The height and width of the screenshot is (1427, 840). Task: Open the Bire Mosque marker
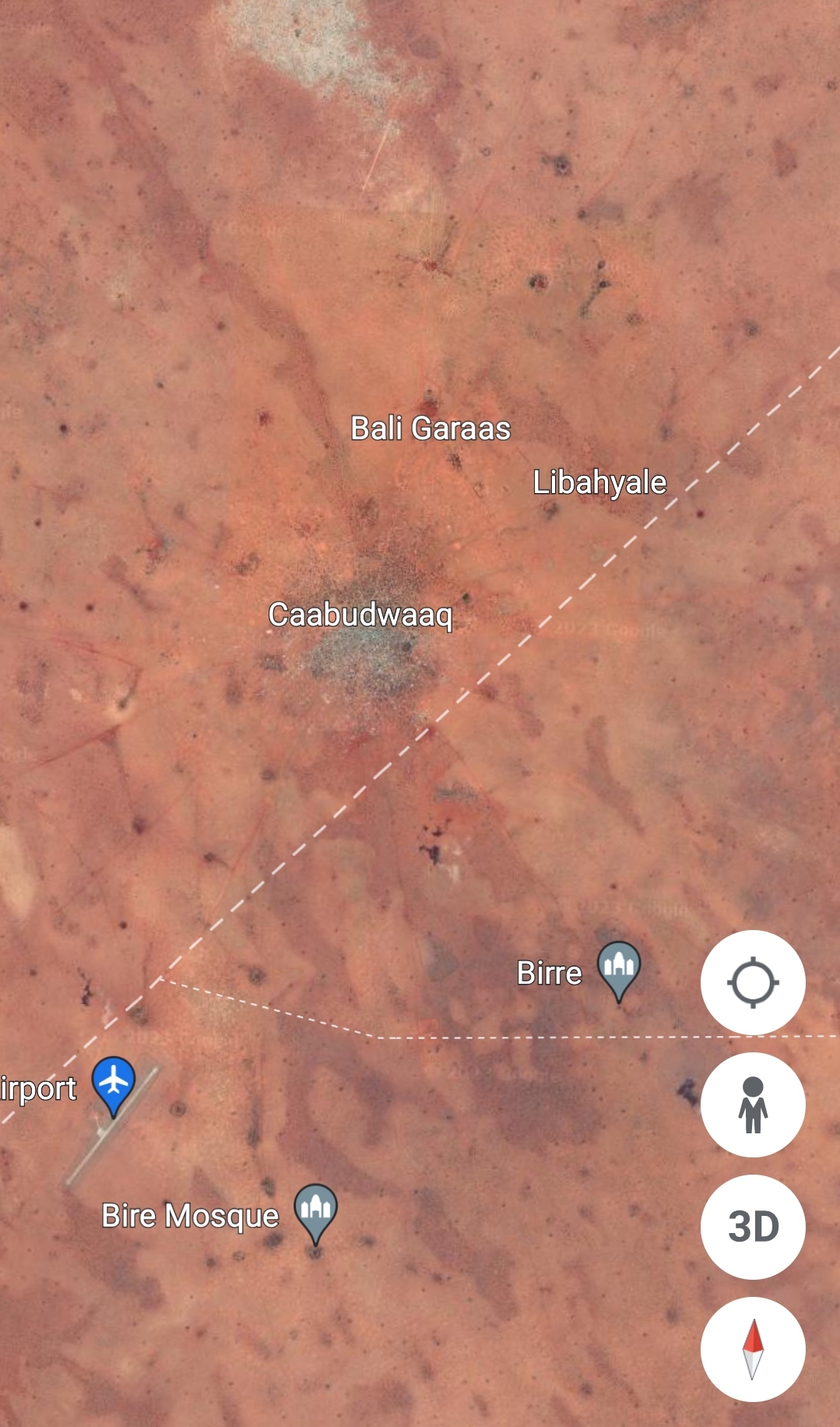click(x=315, y=1210)
